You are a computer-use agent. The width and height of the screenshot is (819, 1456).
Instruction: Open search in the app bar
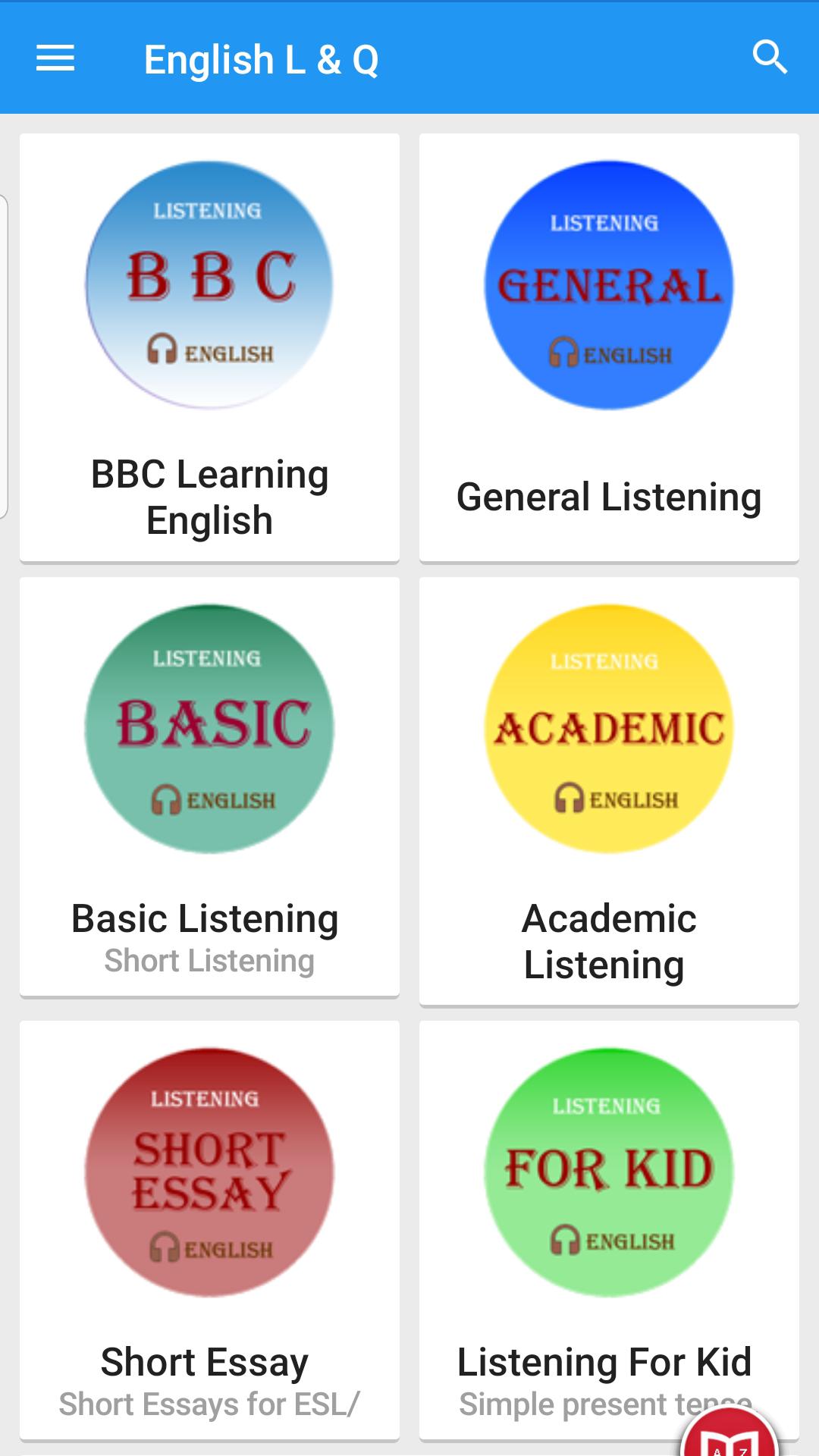coord(769,58)
